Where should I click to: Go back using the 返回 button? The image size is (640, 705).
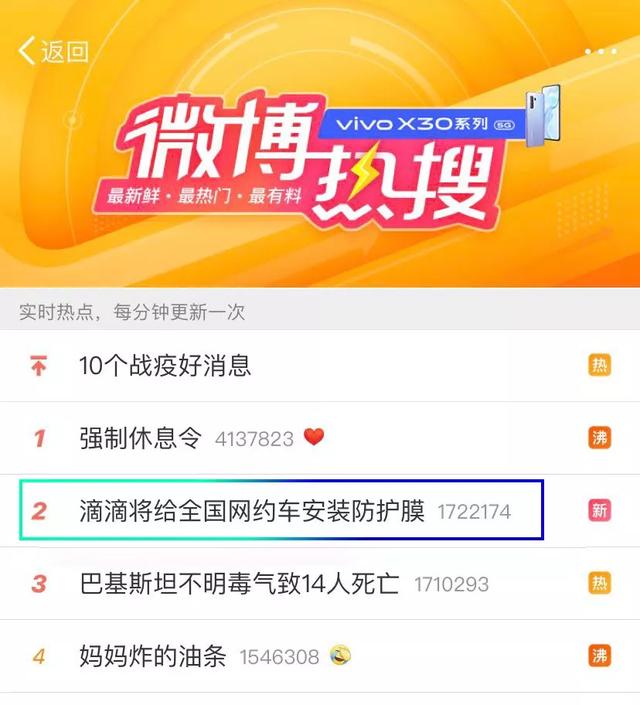point(54,52)
